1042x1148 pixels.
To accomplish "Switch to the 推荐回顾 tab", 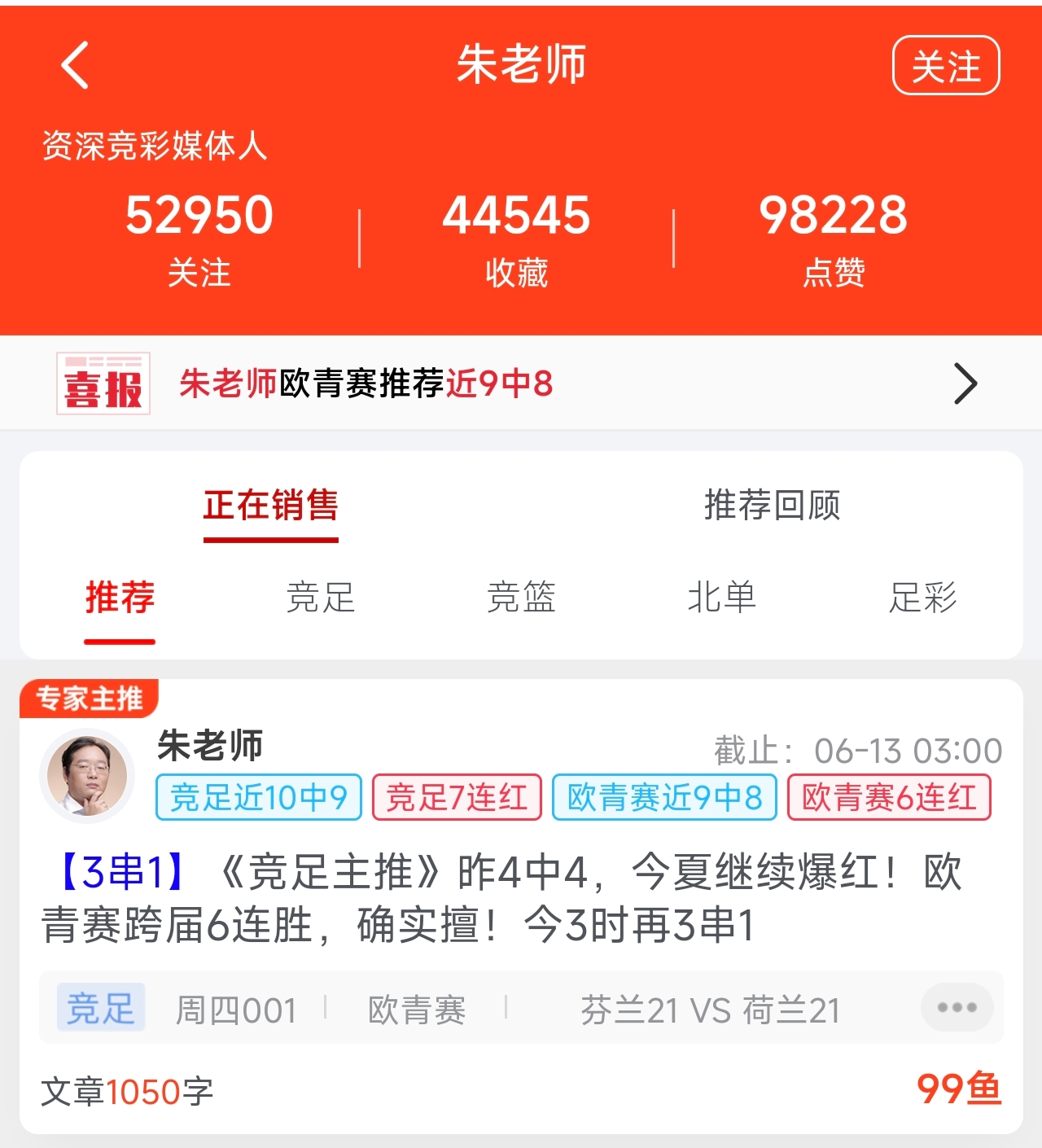I will click(772, 506).
